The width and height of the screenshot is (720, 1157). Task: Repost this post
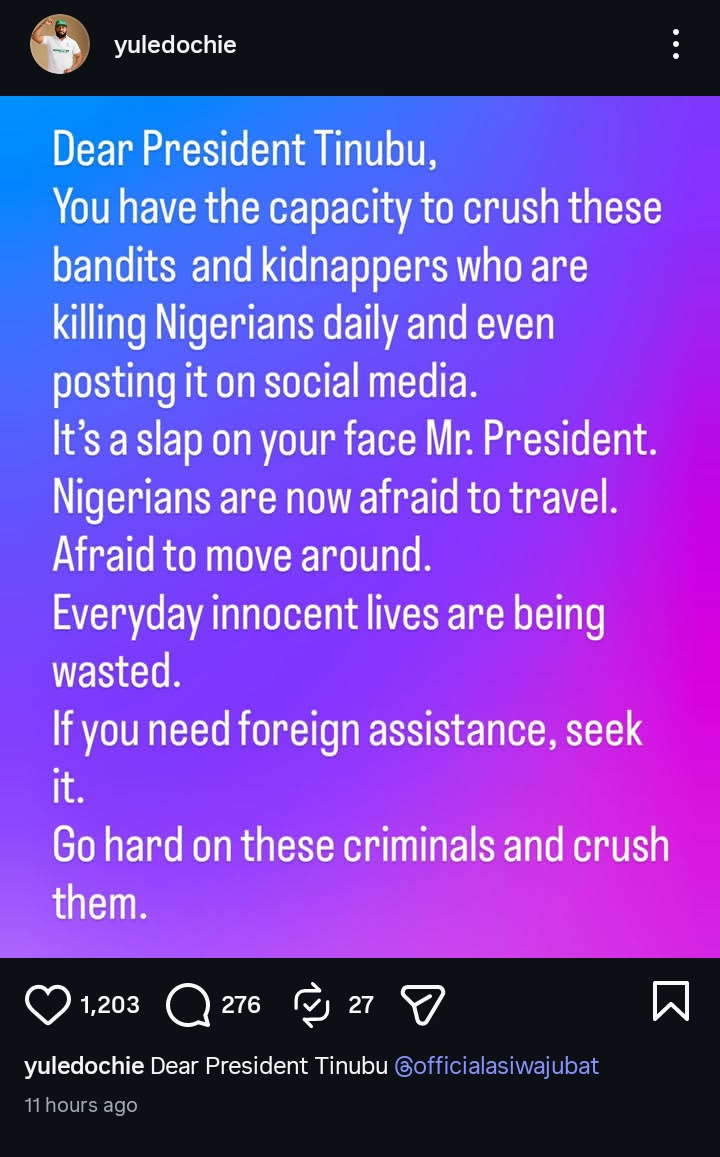313,1004
